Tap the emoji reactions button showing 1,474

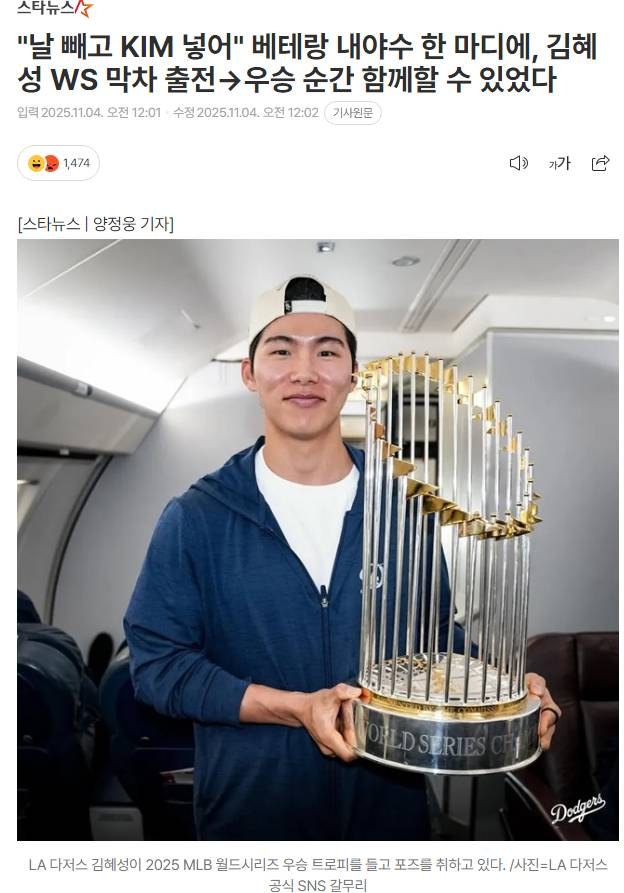tap(59, 163)
